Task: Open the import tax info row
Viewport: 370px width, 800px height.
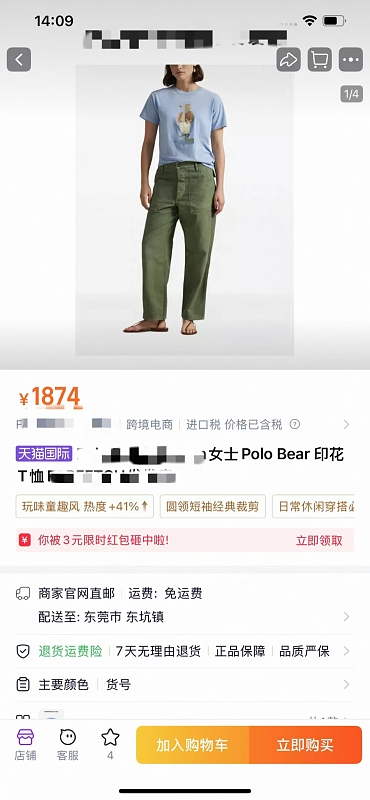Action: [185, 424]
